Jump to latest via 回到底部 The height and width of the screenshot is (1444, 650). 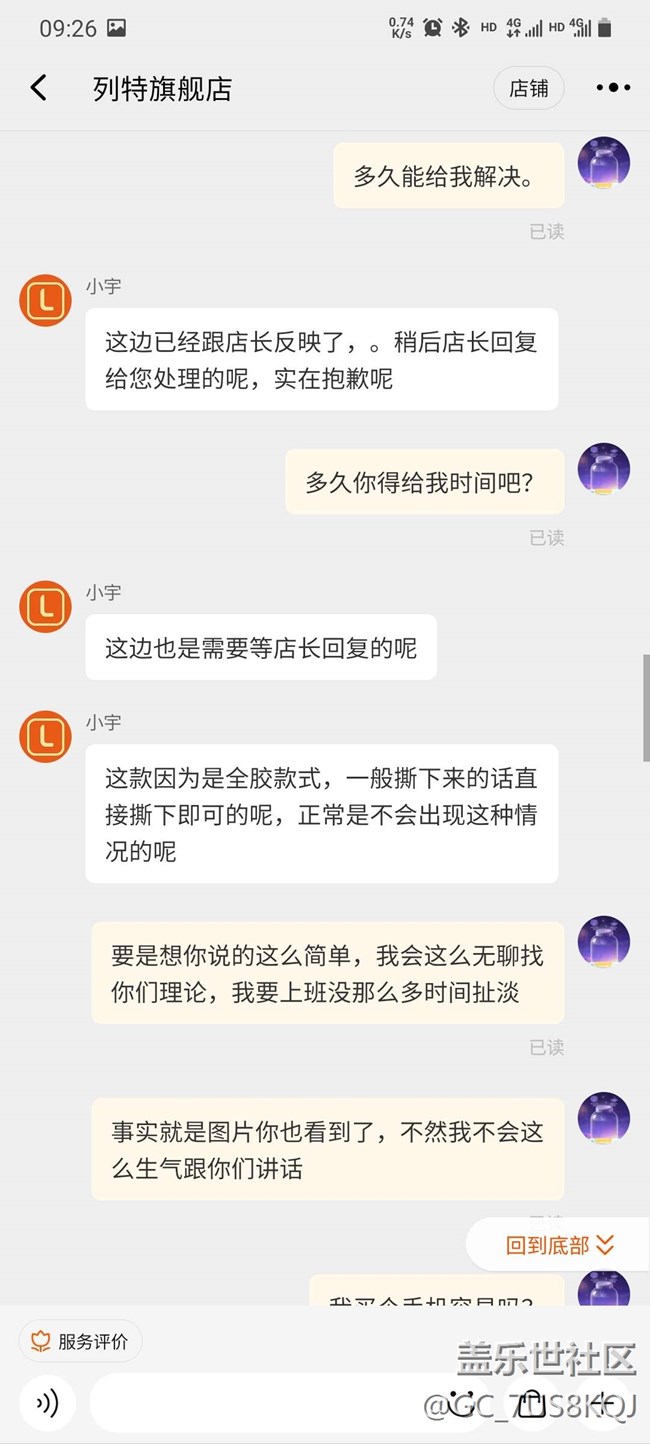pos(559,1245)
